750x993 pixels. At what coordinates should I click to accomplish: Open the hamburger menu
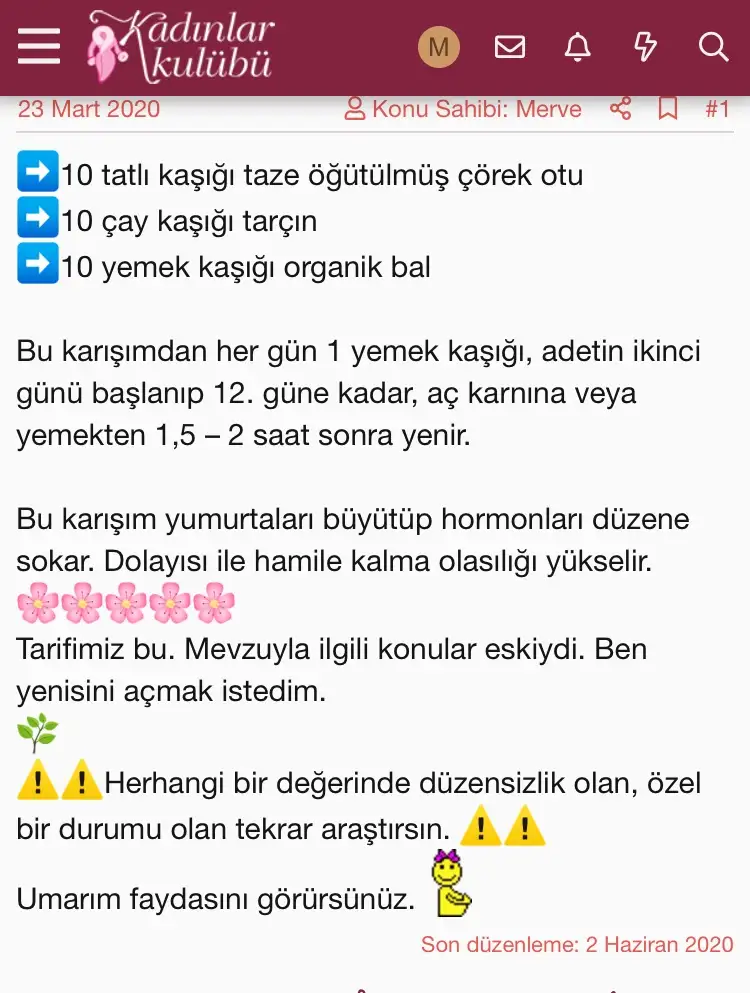click(x=39, y=47)
